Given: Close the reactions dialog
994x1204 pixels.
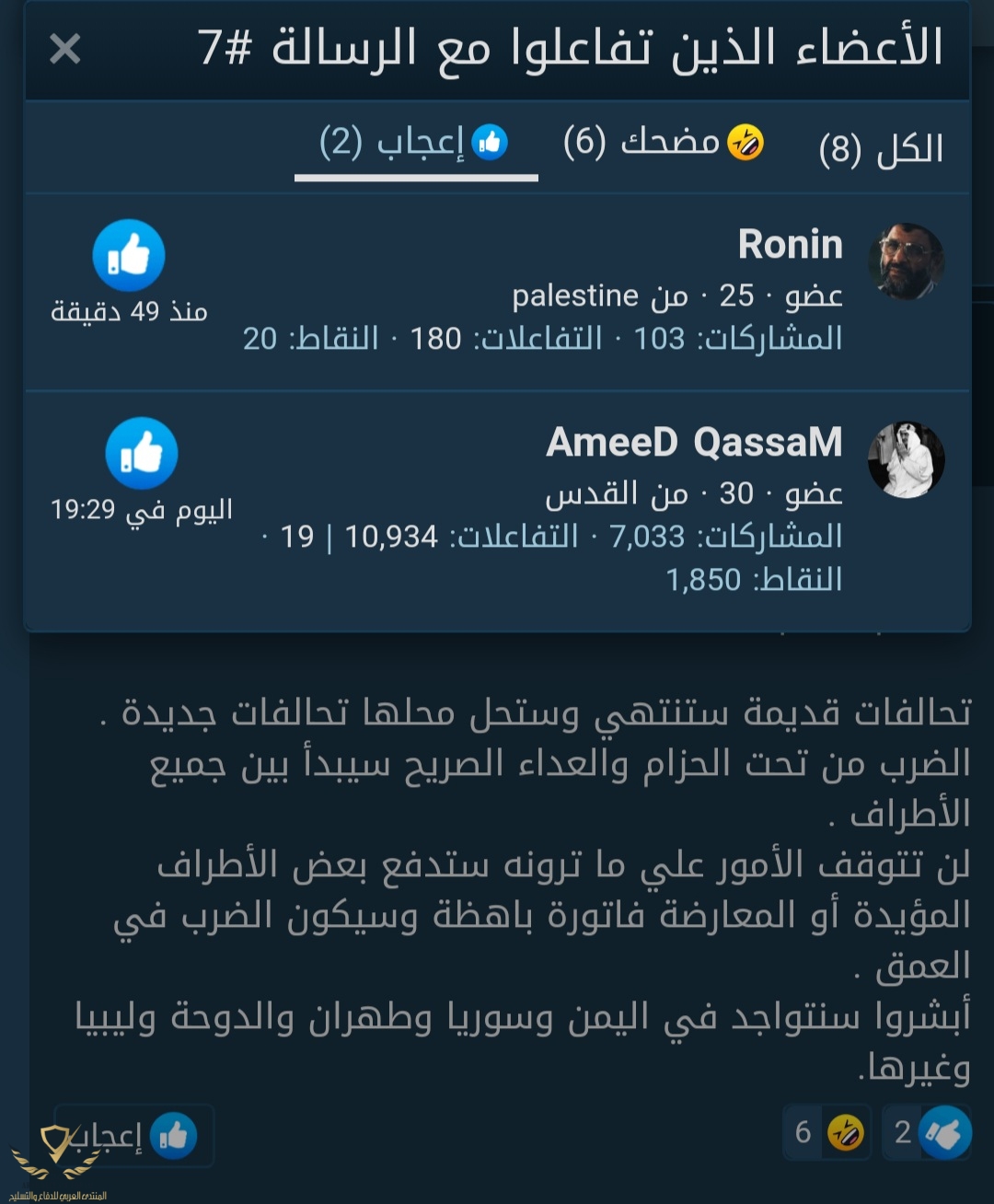Looking at the screenshot, I should tap(65, 49).
